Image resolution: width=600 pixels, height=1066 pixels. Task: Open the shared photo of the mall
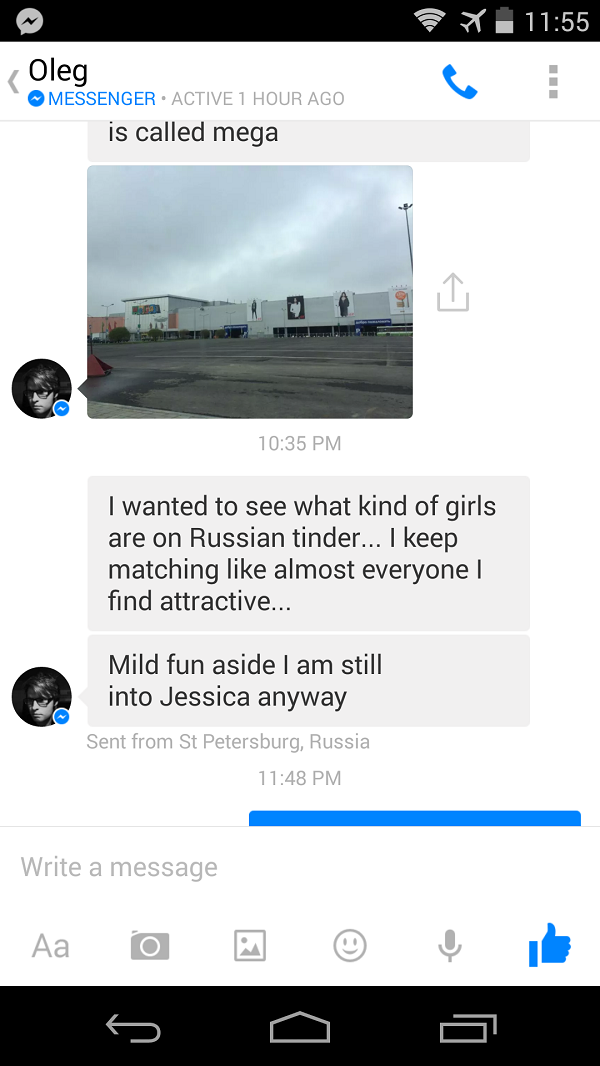coord(250,292)
